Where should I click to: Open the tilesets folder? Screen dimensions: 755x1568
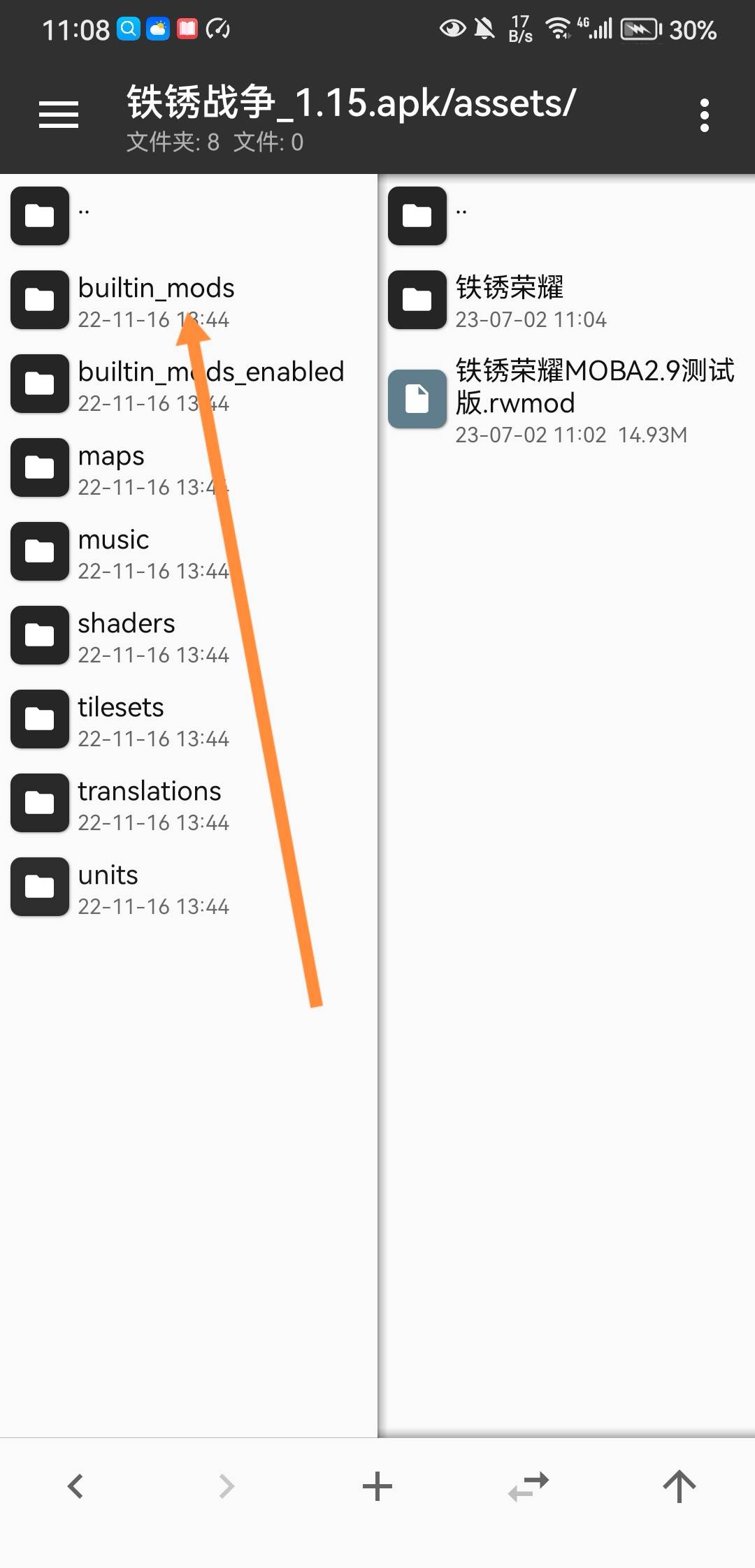(x=121, y=720)
